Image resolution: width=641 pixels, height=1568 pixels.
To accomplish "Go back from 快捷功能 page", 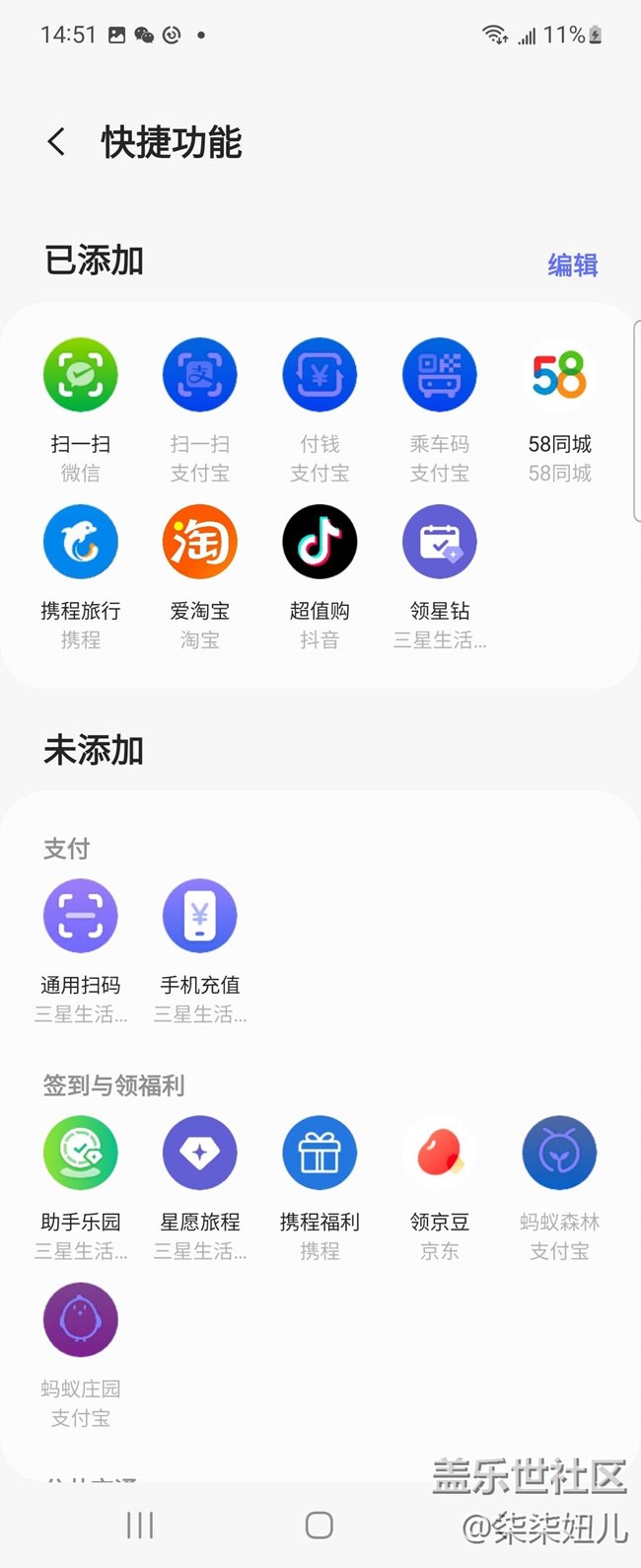I will click(x=57, y=142).
